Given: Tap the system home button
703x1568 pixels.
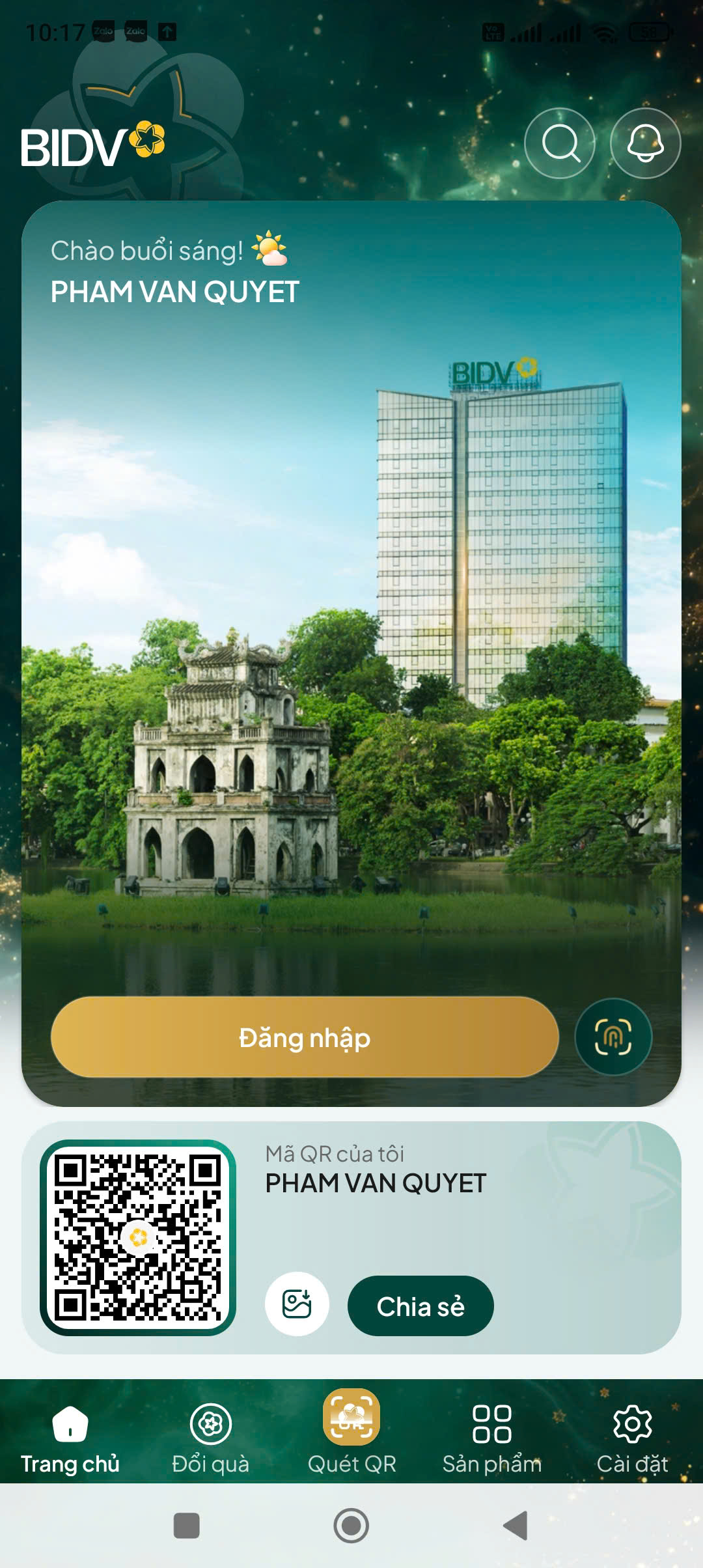Looking at the screenshot, I should point(351,1526).
